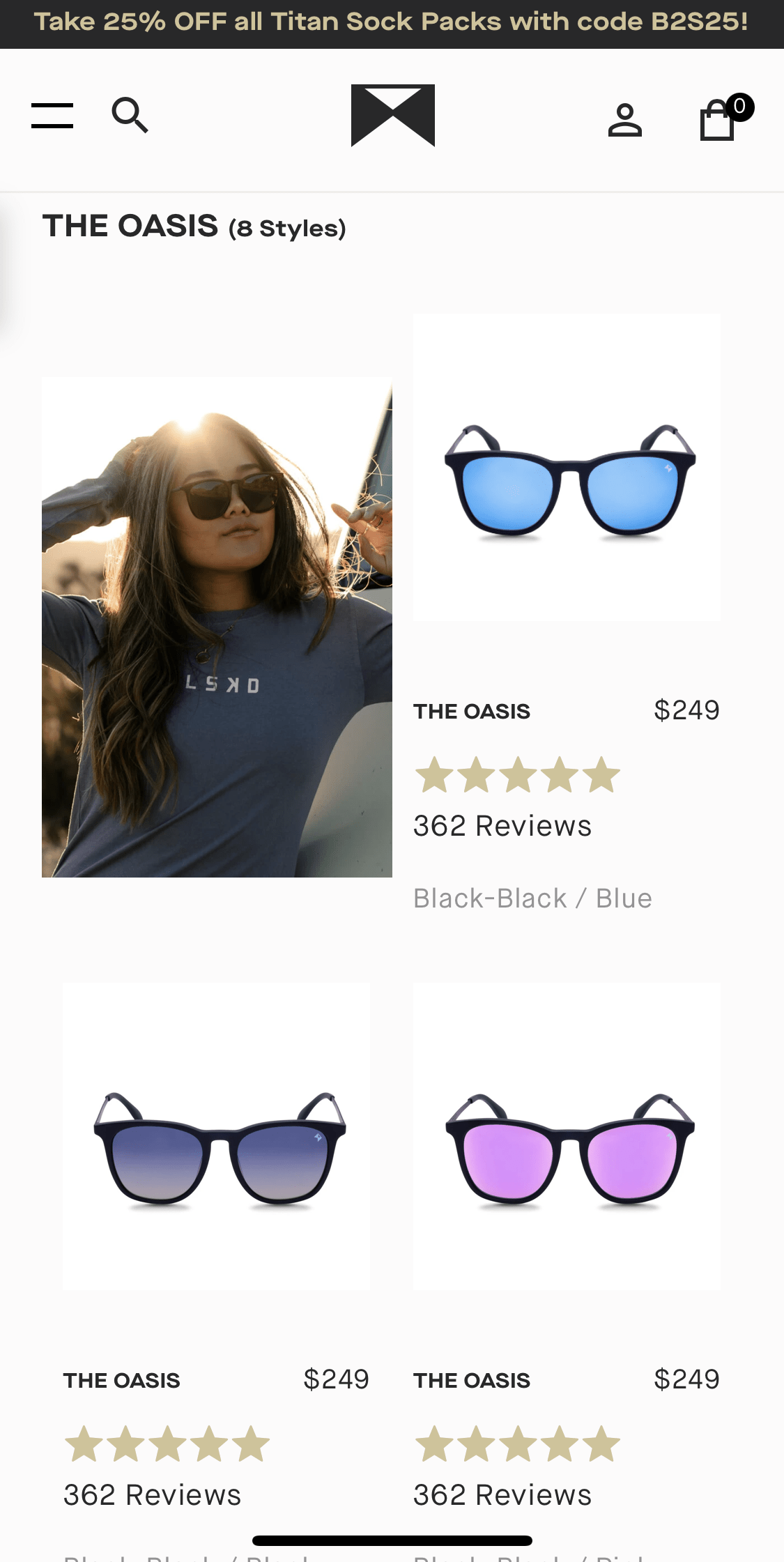This screenshot has height=1562, width=784.
Task: Open the model photo wearing Oasis sunglasses
Action: [217, 627]
